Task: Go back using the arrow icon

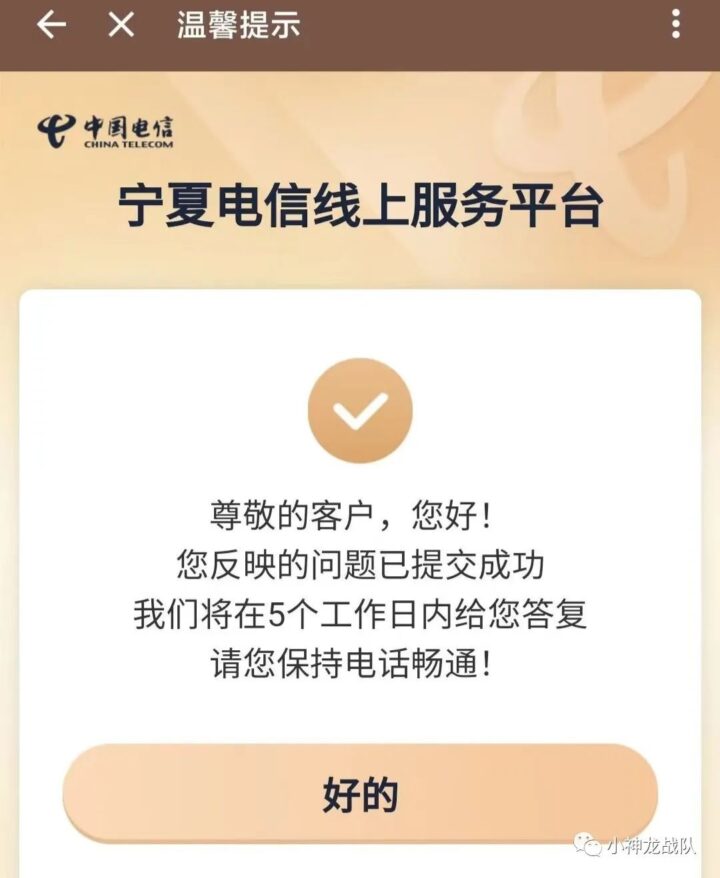Action: point(50,24)
